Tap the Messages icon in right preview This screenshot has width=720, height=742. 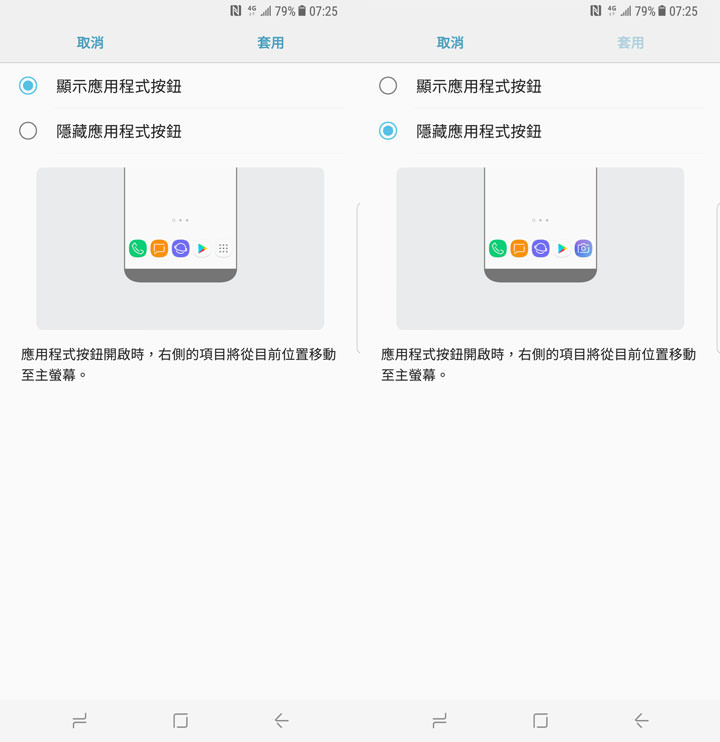tap(518, 248)
